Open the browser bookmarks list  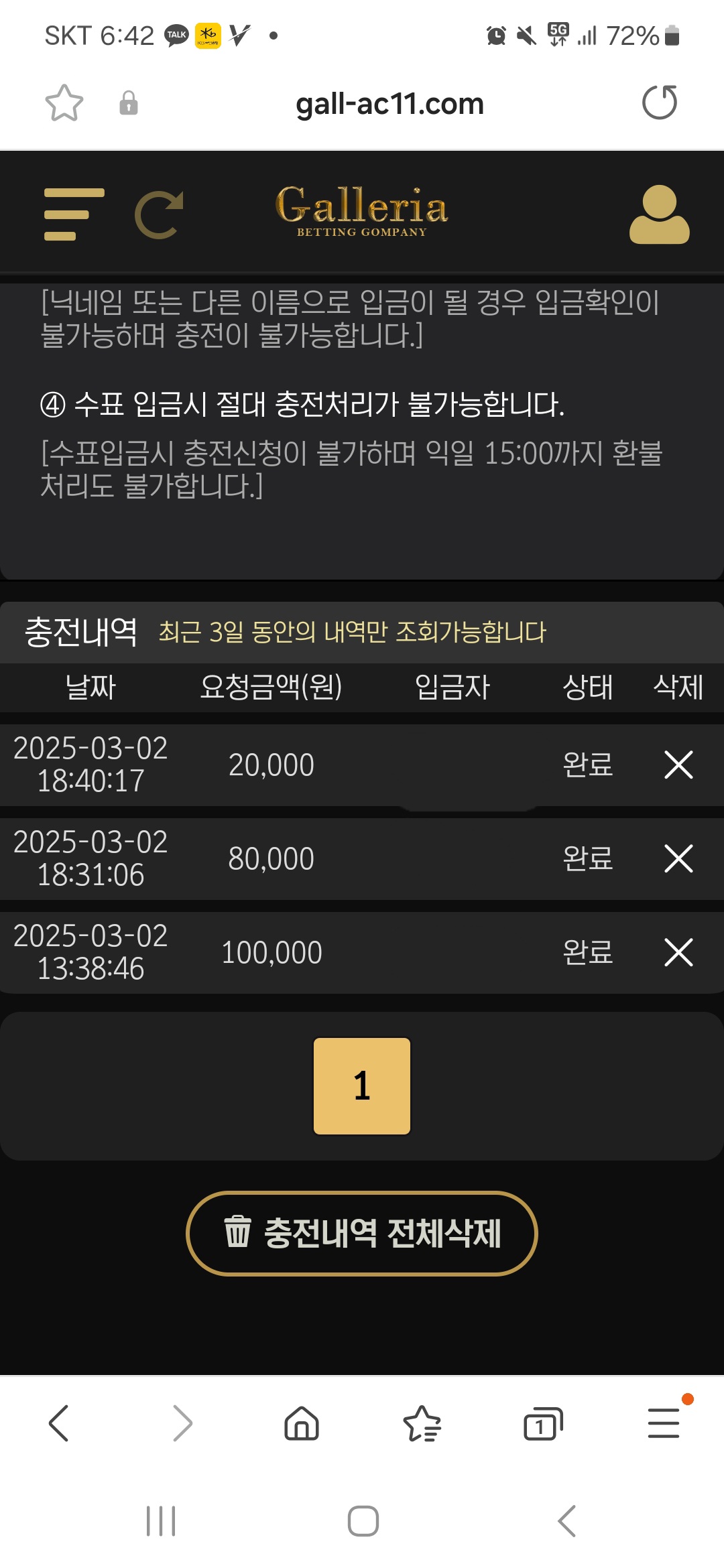[422, 1423]
